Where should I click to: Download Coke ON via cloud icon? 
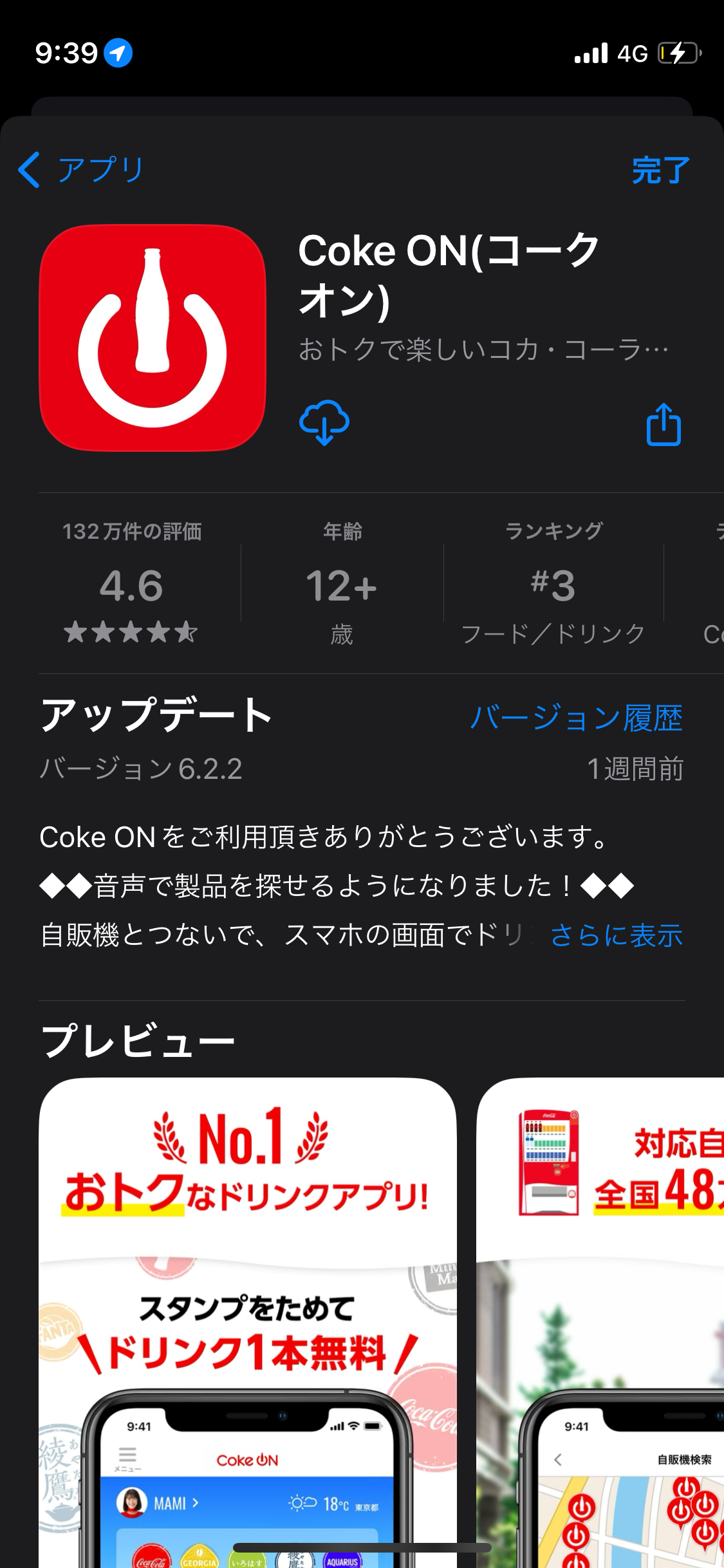click(324, 423)
